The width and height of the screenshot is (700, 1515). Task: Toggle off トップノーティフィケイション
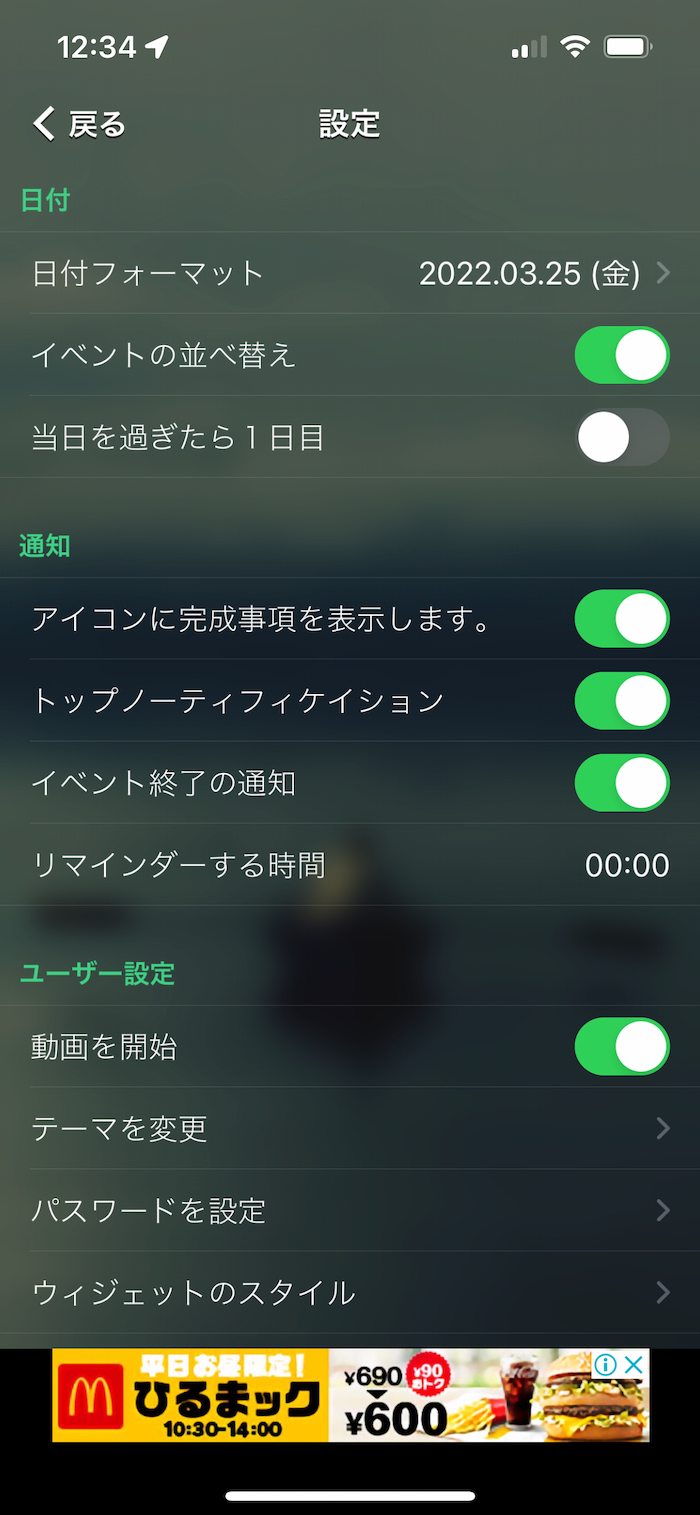[x=621, y=701]
